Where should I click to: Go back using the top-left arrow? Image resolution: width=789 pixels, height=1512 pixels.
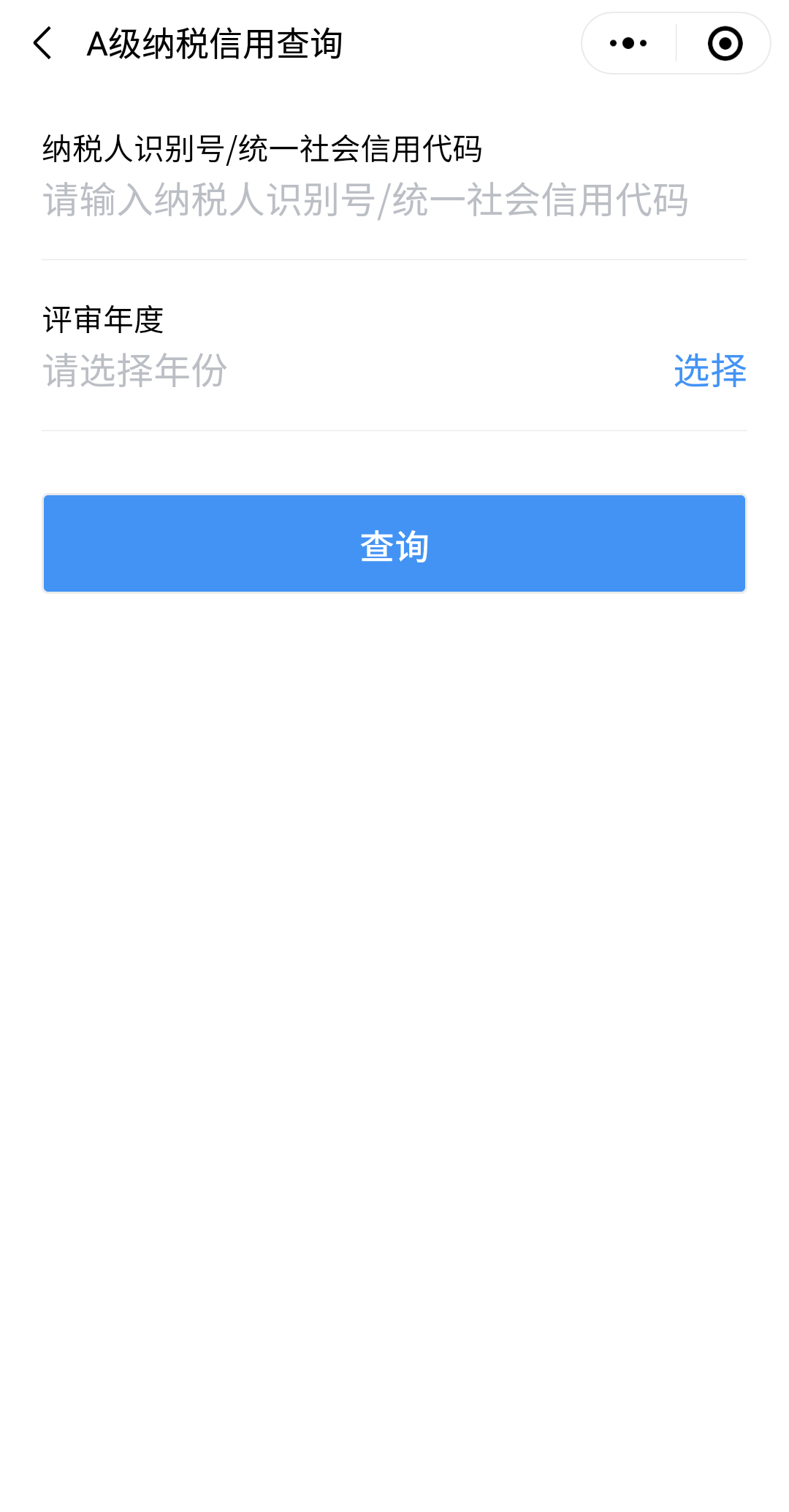(x=43, y=43)
